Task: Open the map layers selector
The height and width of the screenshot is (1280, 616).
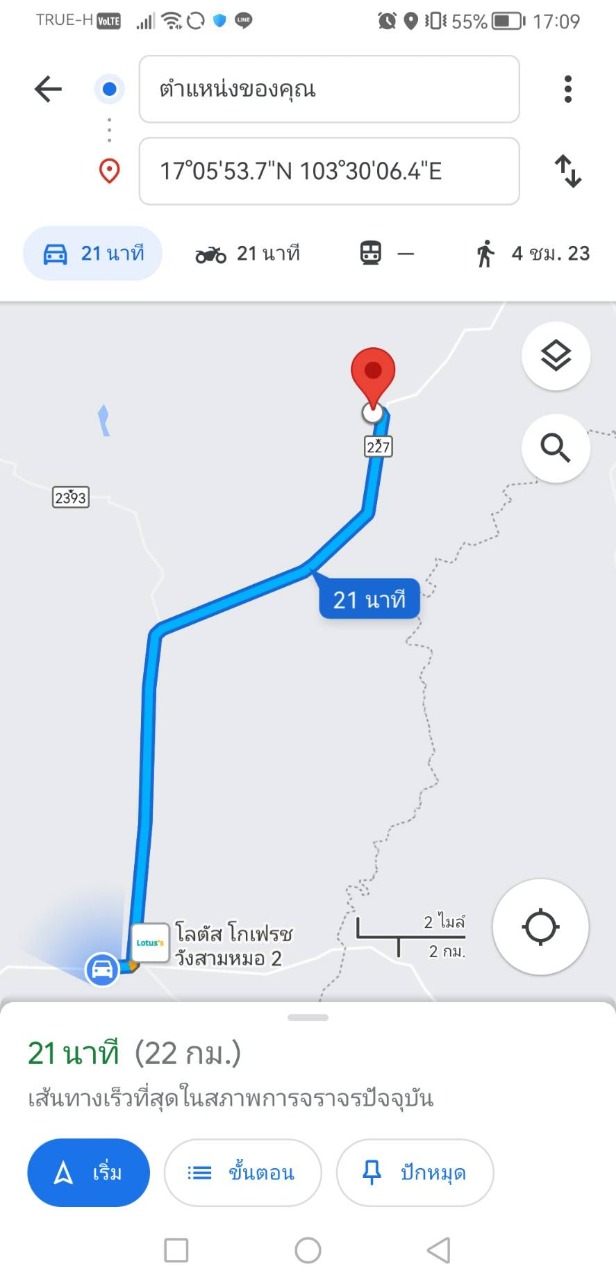Action: [555, 355]
